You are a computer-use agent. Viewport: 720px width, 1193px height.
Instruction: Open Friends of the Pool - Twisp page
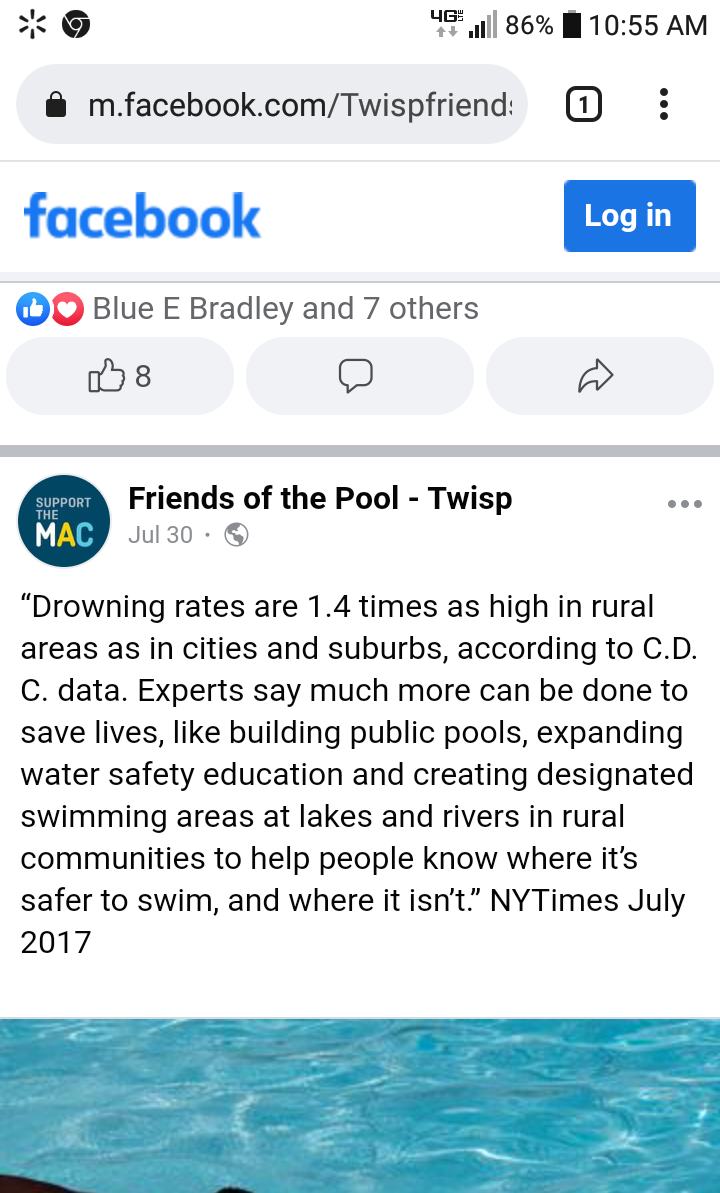tap(320, 498)
